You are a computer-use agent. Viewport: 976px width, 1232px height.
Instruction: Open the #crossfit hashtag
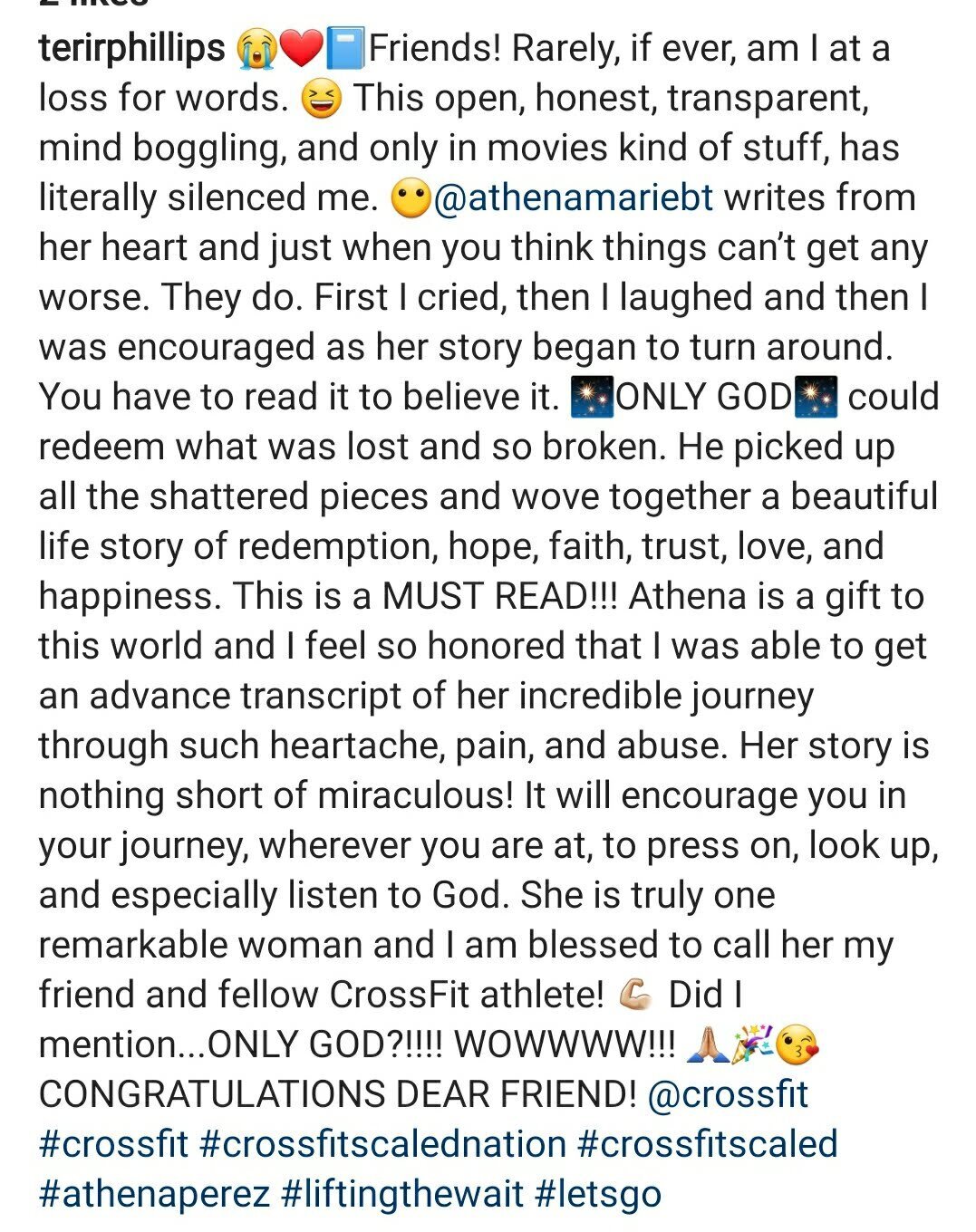point(113,1144)
